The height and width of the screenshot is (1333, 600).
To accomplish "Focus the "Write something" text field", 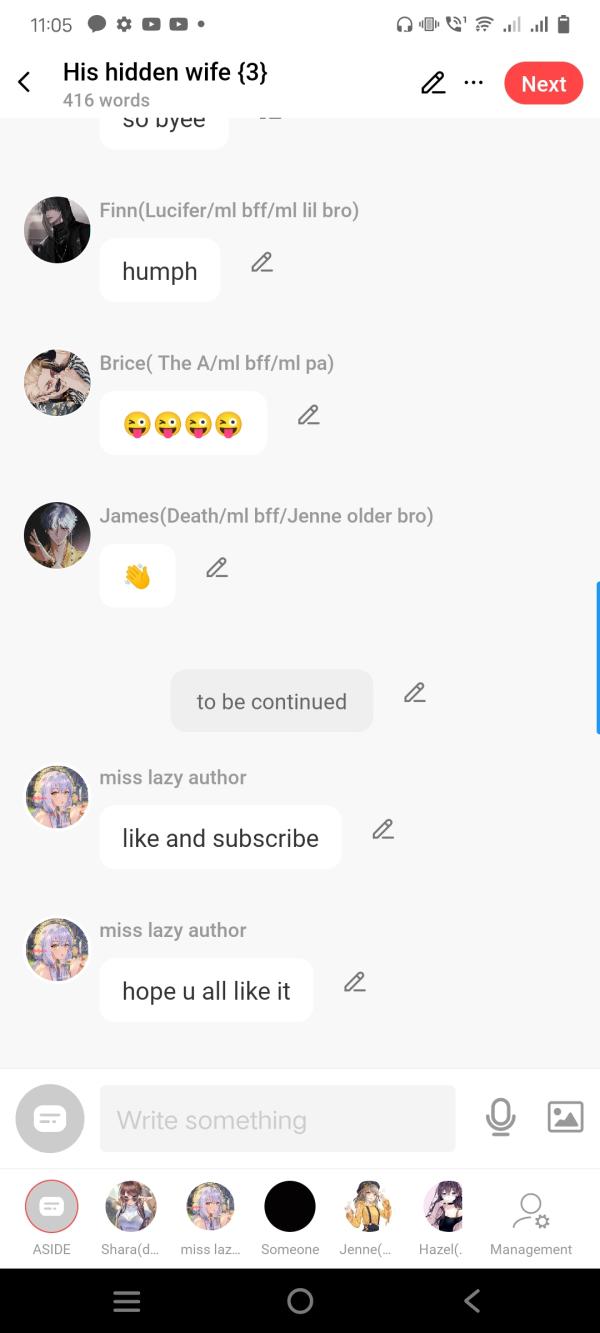I will (x=277, y=1119).
